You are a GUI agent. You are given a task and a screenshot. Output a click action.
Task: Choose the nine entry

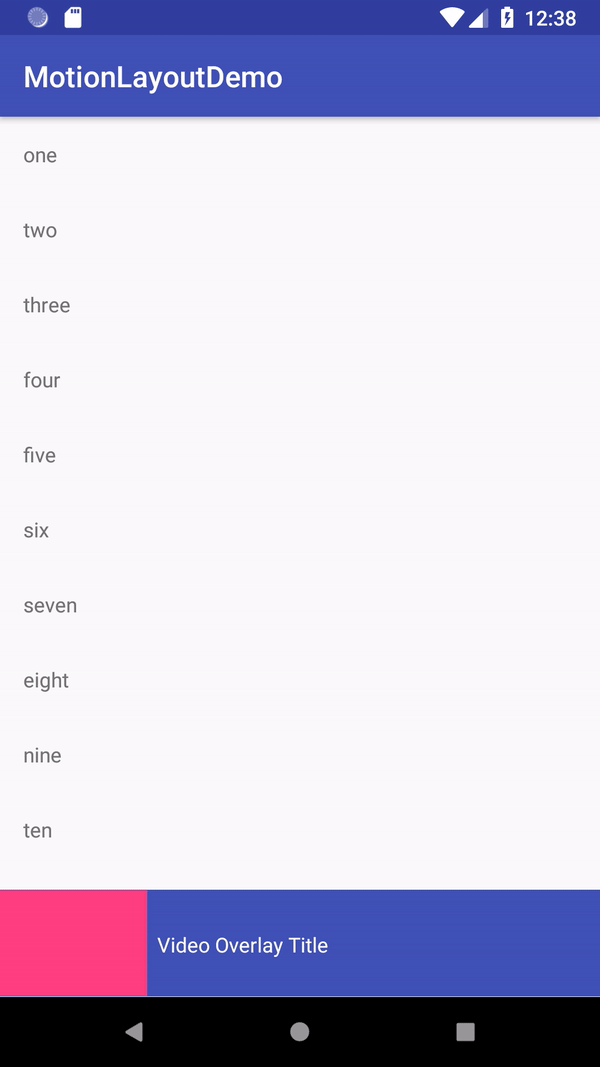click(300, 755)
